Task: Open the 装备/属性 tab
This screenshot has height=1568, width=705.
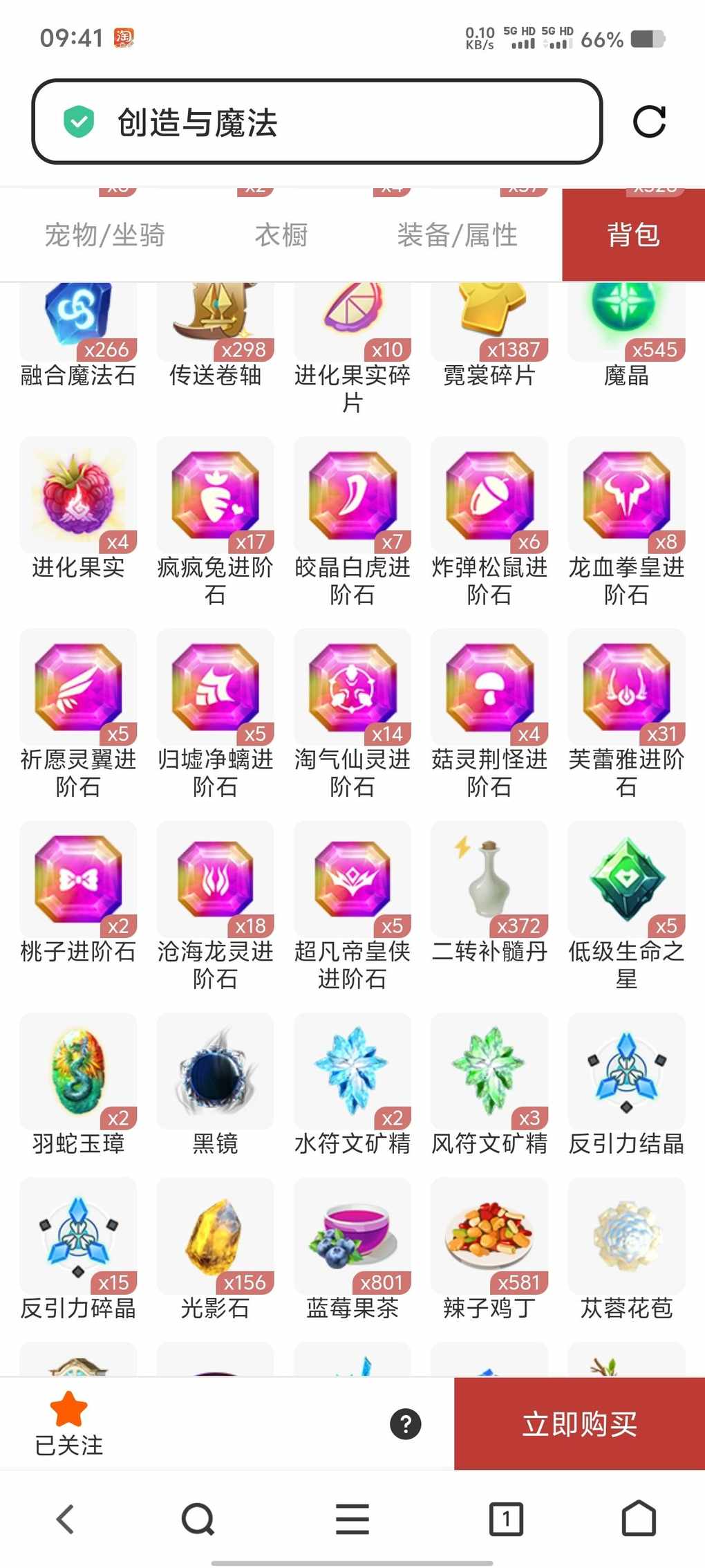Action: point(457,235)
